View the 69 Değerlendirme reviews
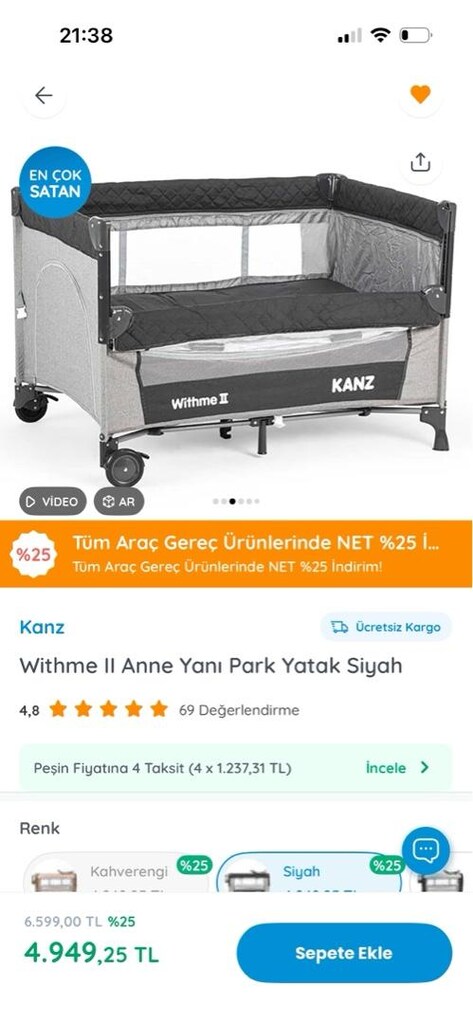Image resolution: width=473 pixels, height=1024 pixels. click(239, 710)
